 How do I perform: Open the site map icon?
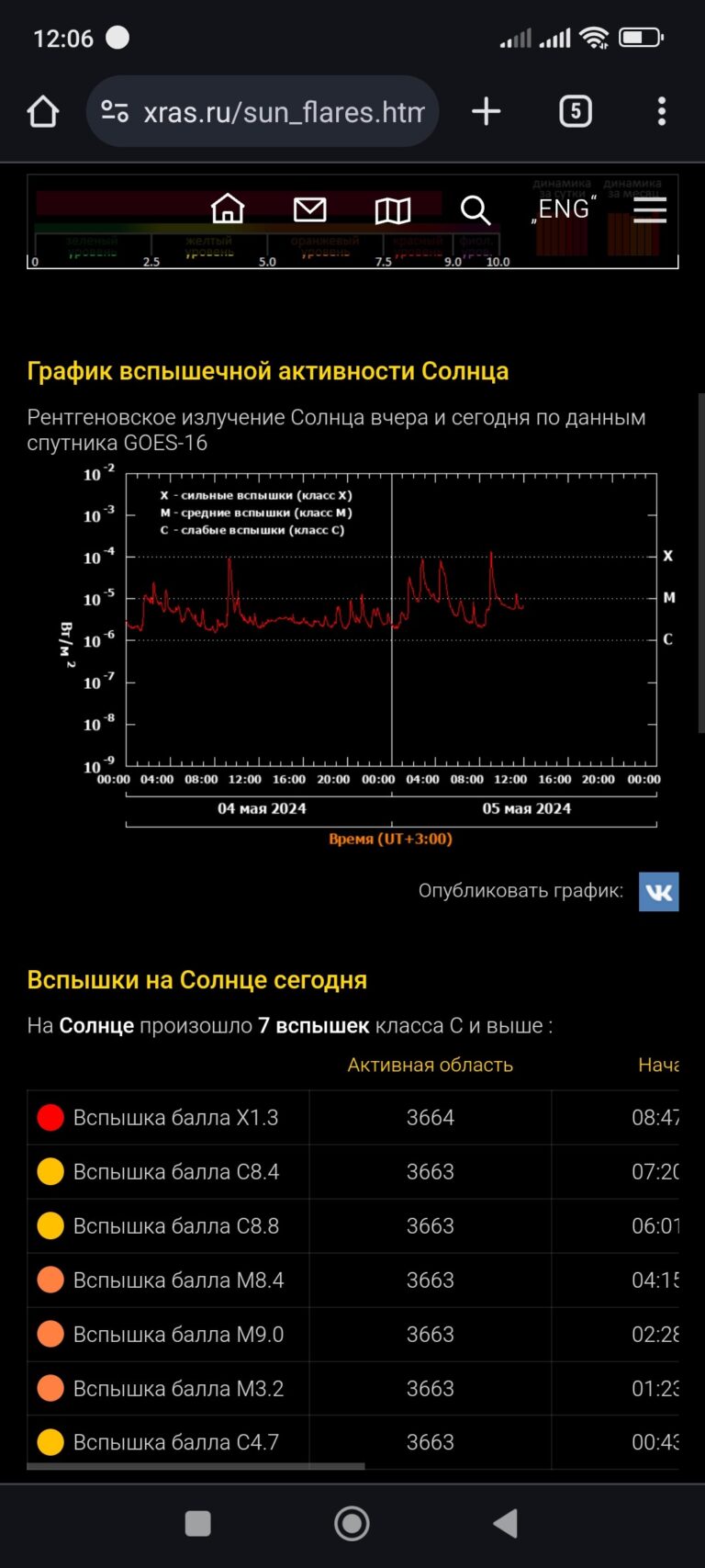[393, 210]
